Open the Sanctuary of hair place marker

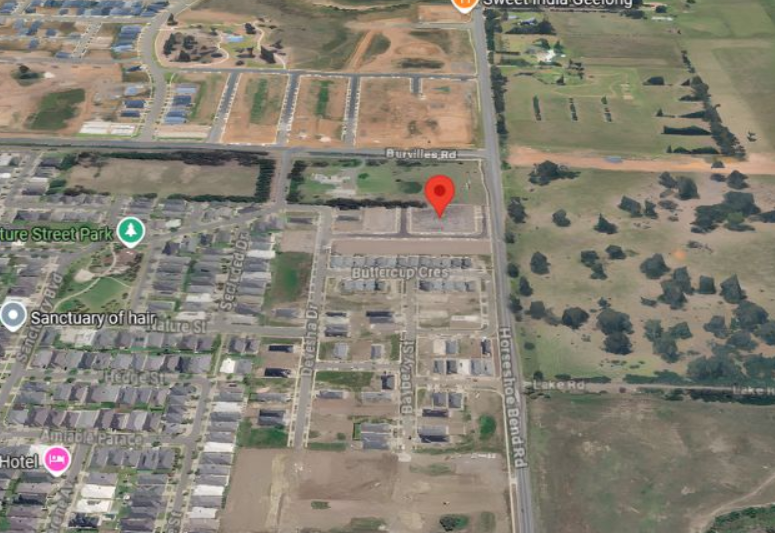coord(13,317)
